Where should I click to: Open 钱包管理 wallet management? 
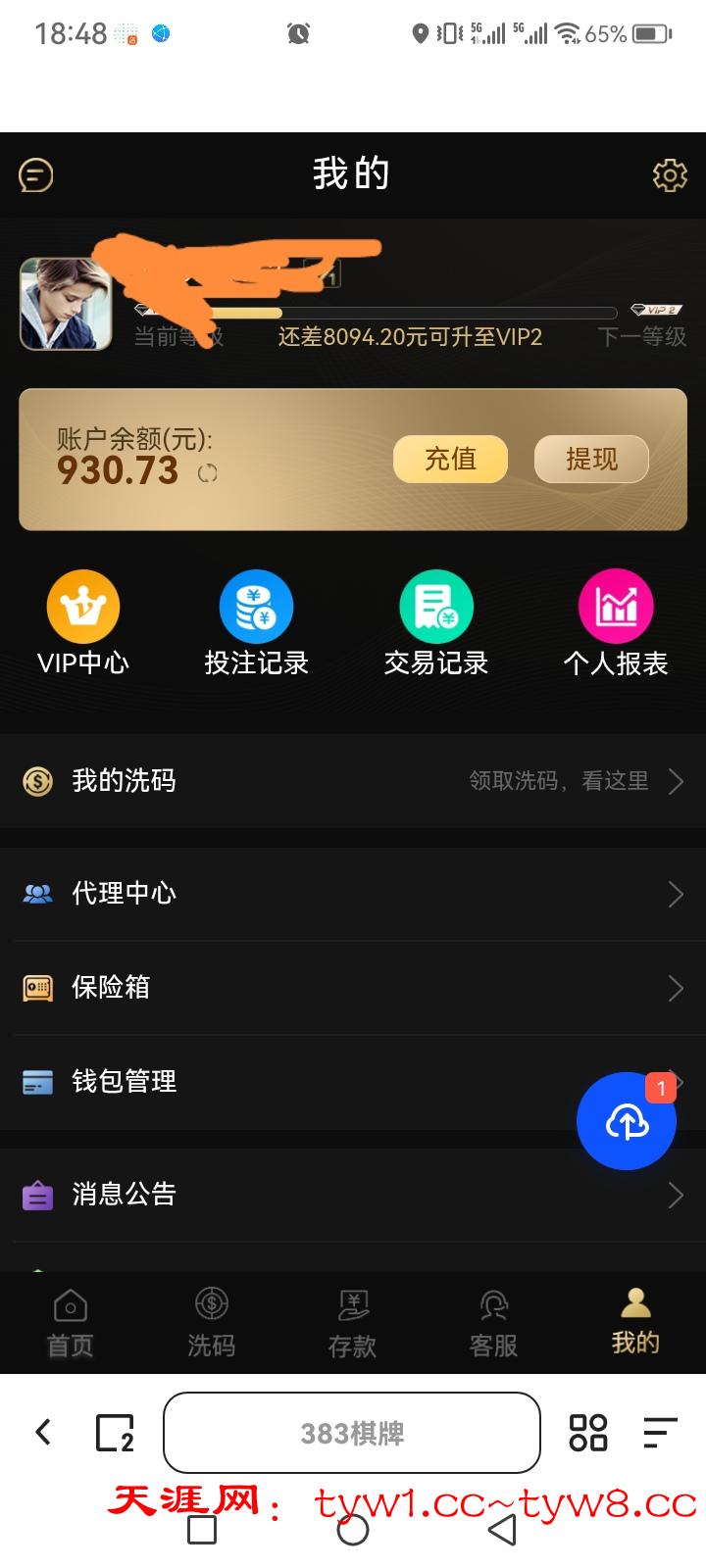click(x=294, y=1081)
